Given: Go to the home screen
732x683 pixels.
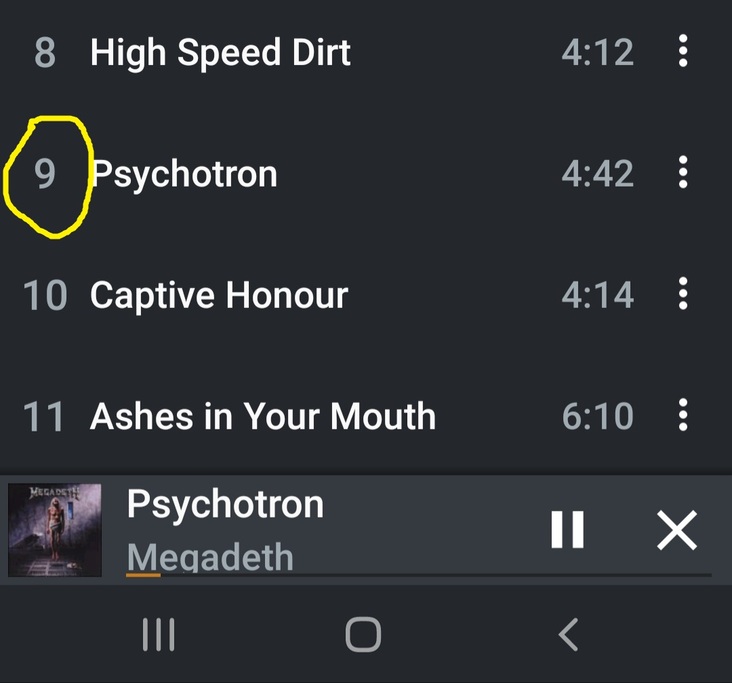Looking at the screenshot, I should (x=363, y=634).
